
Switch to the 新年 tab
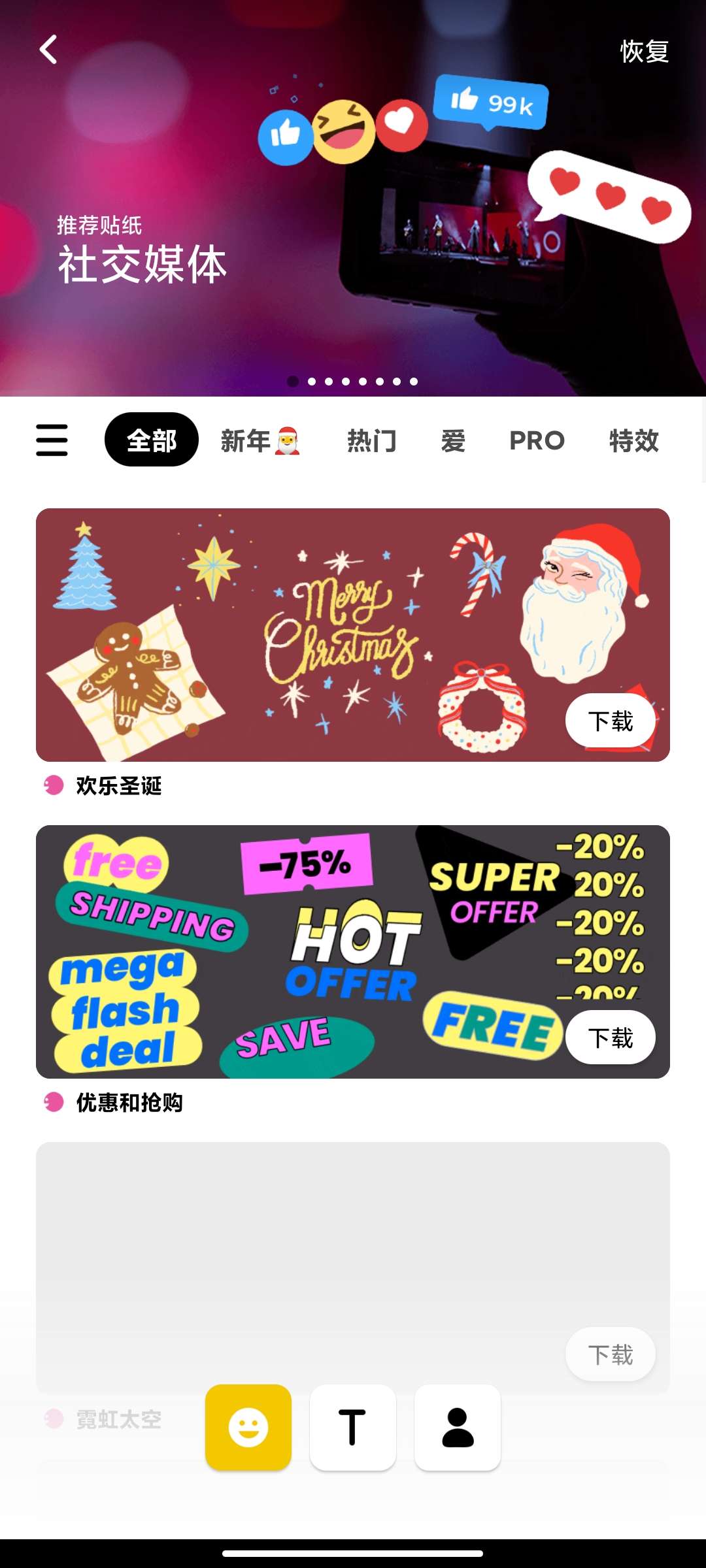tap(260, 440)
